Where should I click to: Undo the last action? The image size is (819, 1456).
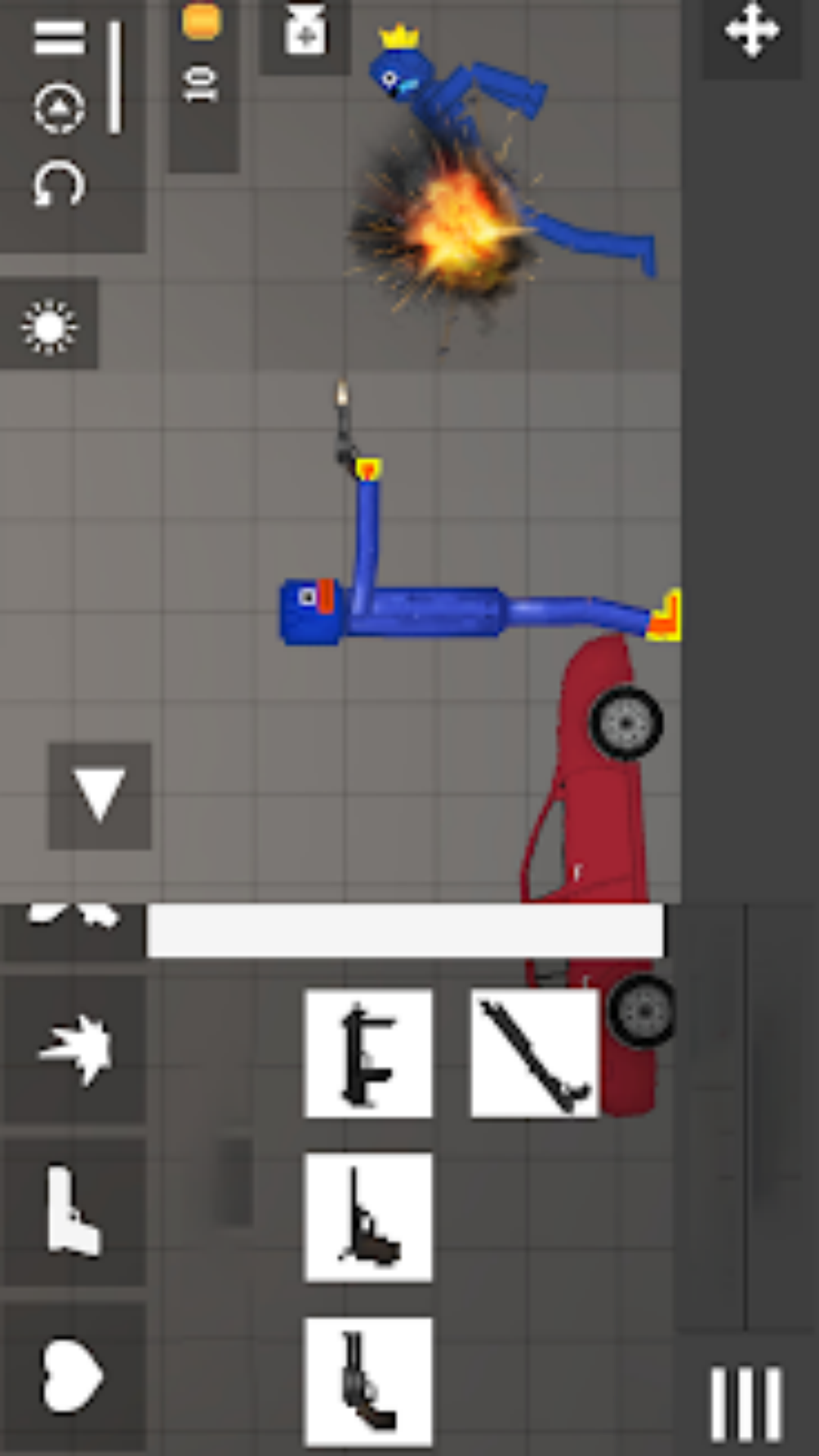(58, 184)
